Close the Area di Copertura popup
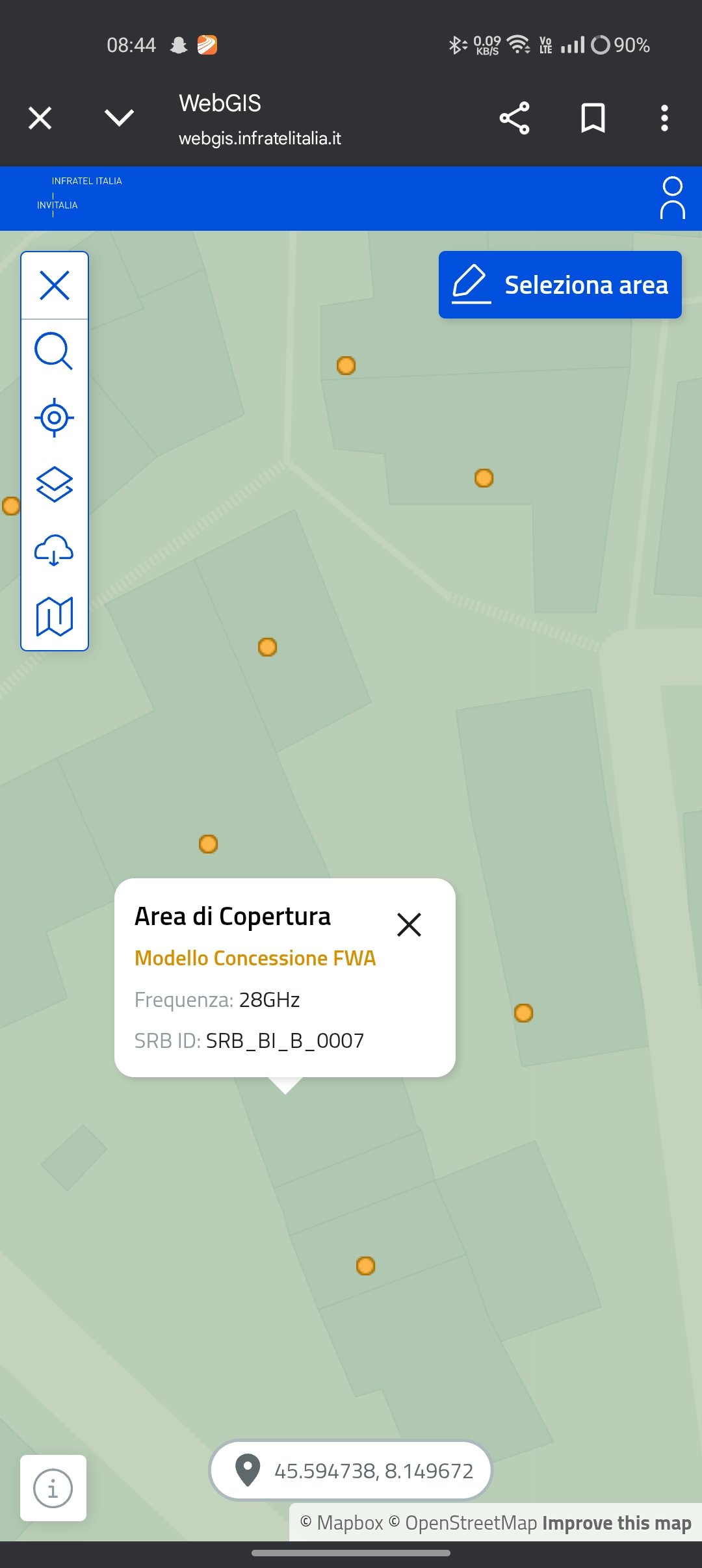The image size is (702, 1568). 409,924
